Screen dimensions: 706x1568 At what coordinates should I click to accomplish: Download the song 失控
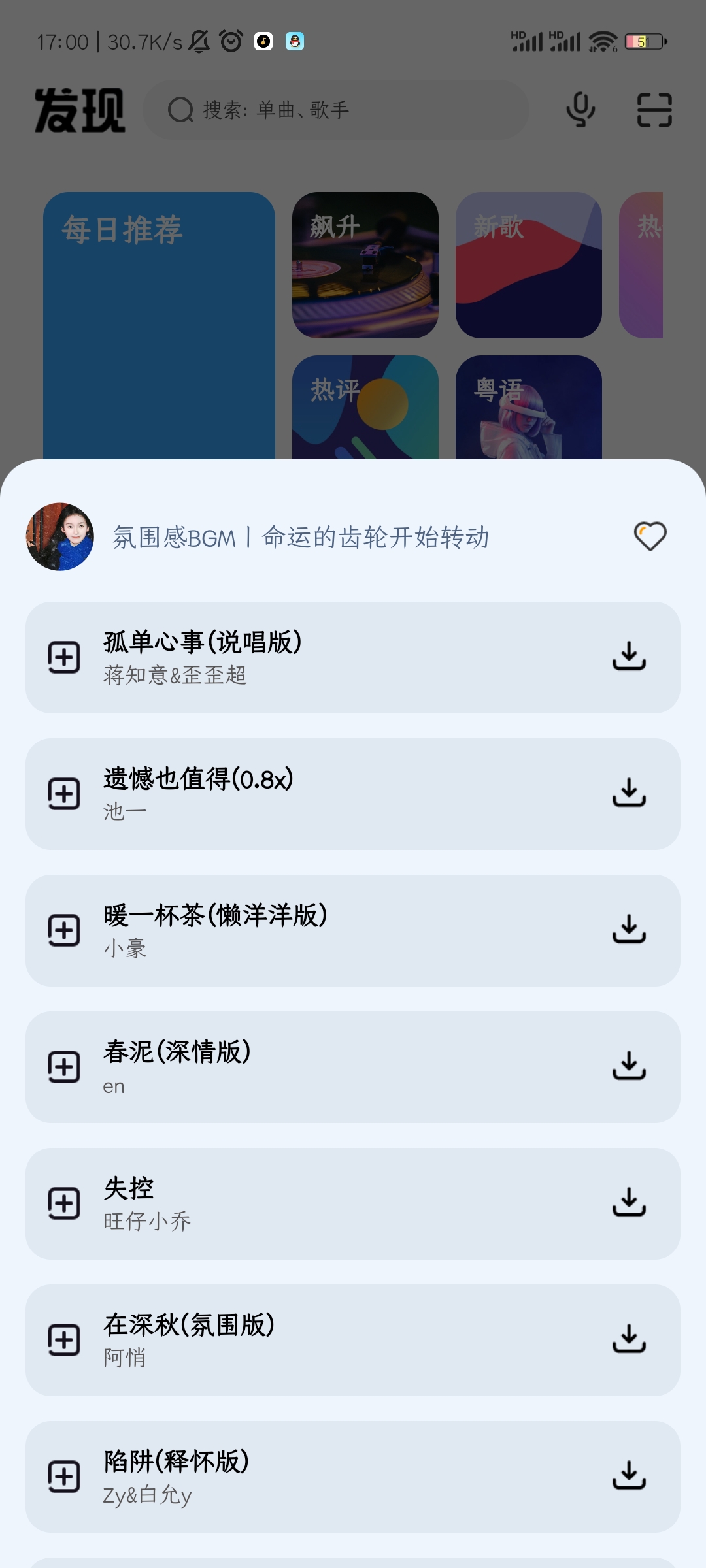click(x=629, y=1202)
